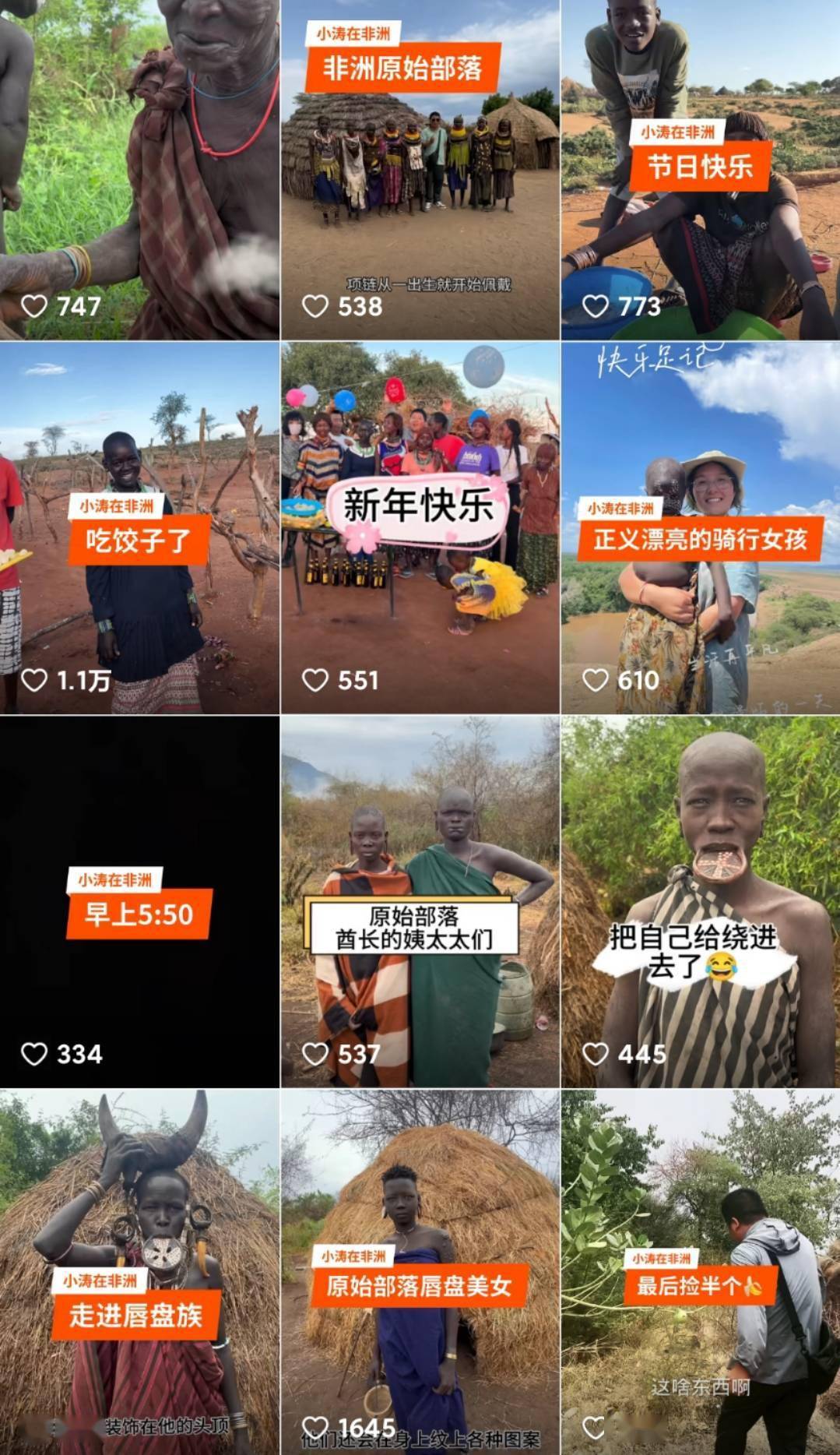Open the 原始部落酋长的姨太太们 video
The width and height of the screenshot is (840, 1455).
(420, 901)
